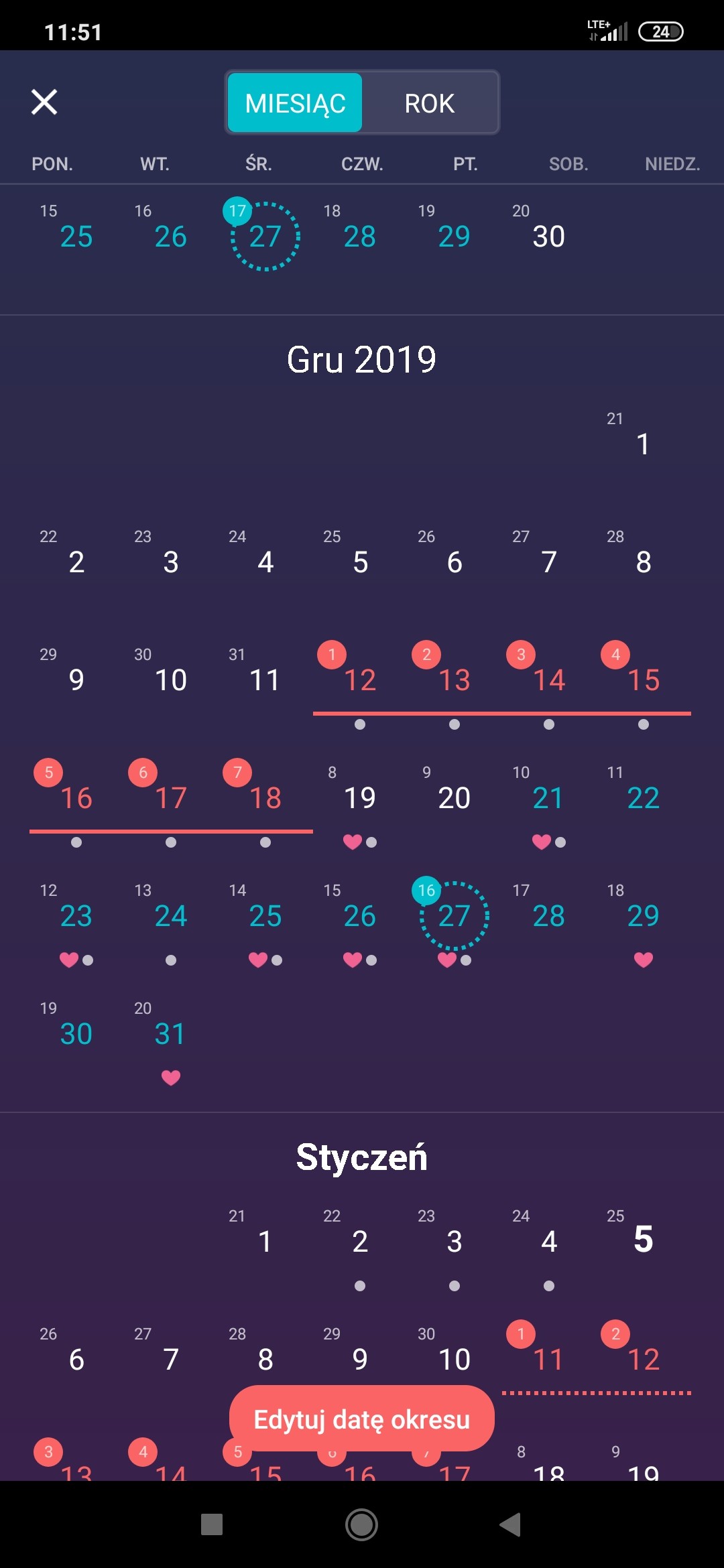Switch to the ROK (year) view
Image resolution: width=724 pixels, height=1568 pixels.
click(x=429, y=103)
